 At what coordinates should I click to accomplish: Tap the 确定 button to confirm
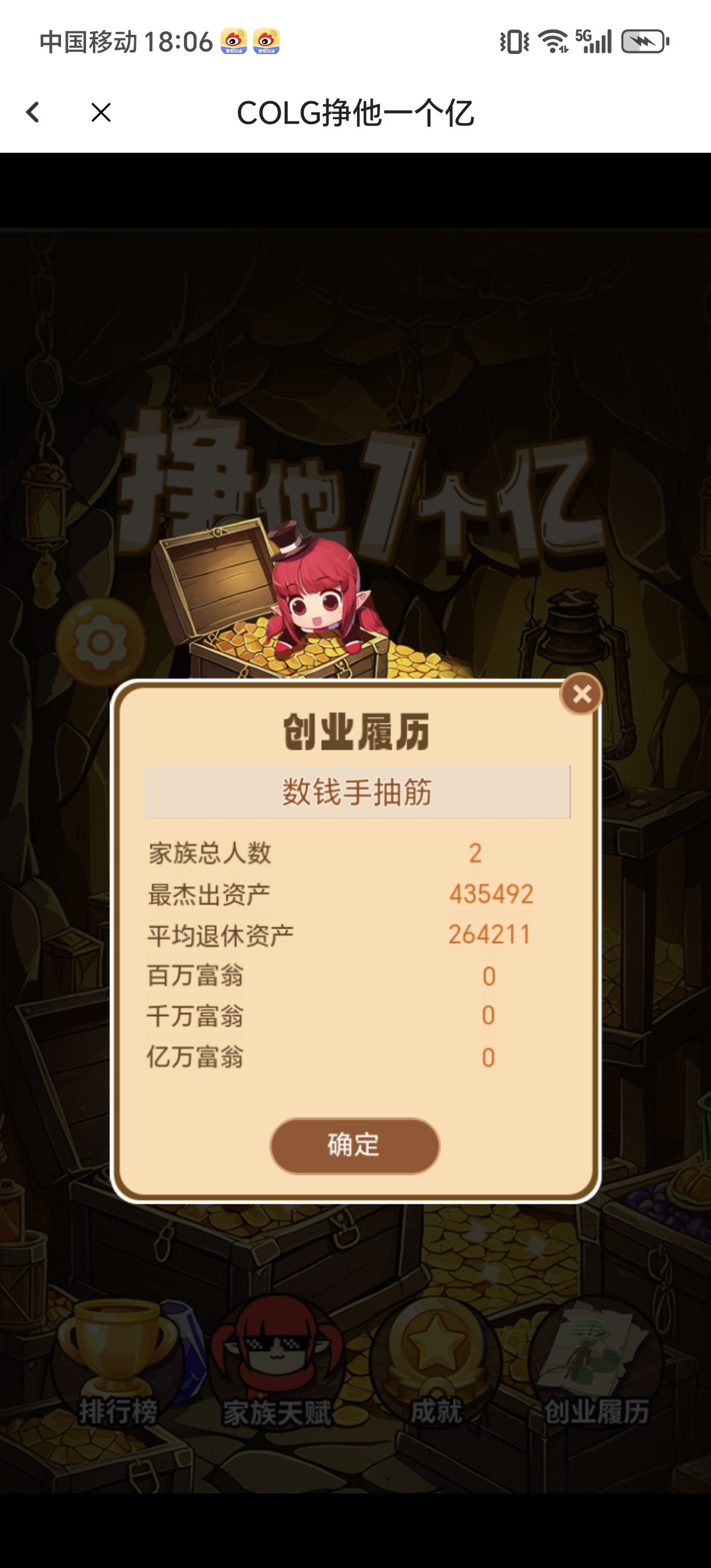[x=354, y=1145]
